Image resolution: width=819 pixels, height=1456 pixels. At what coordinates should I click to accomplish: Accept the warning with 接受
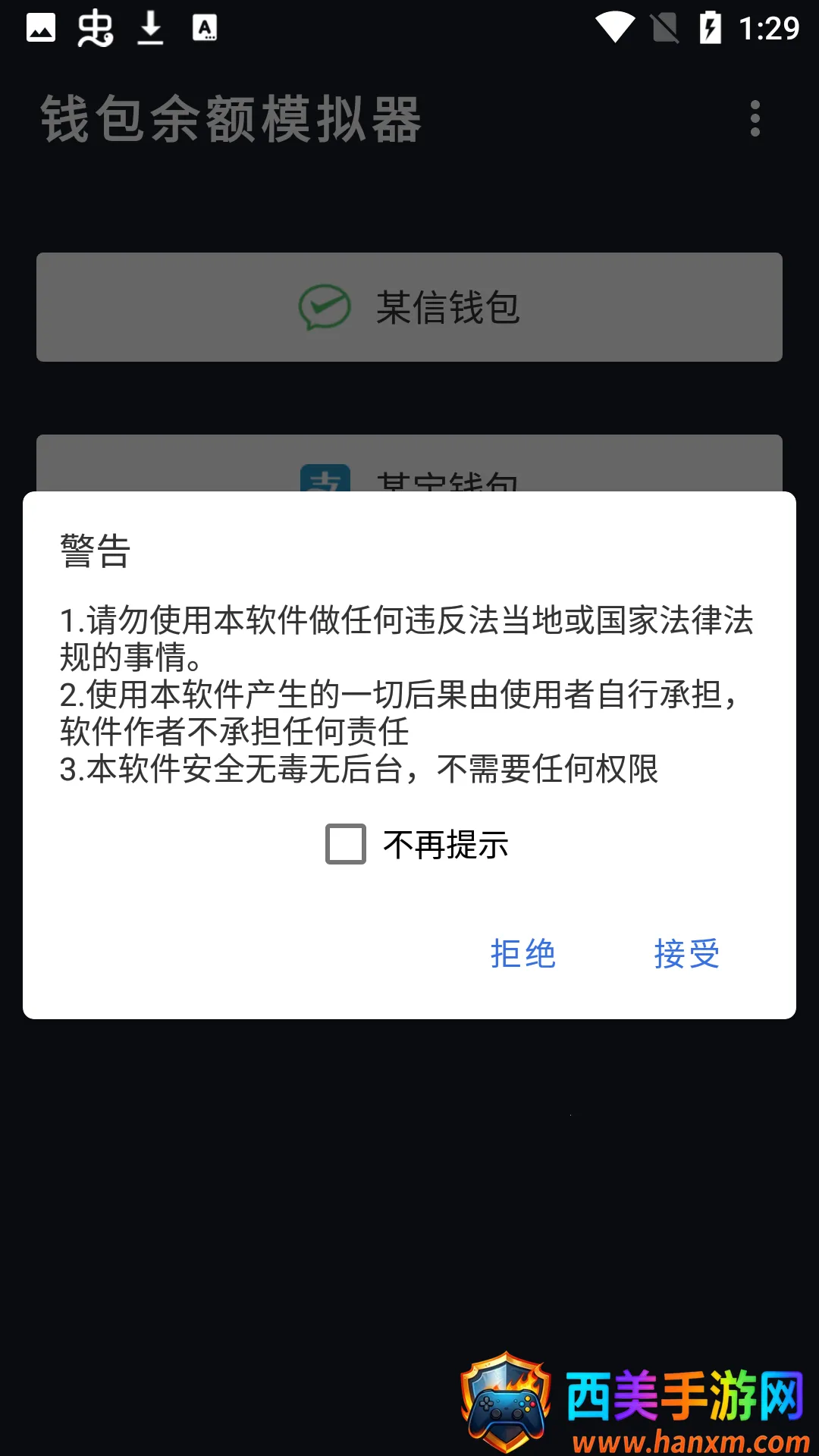pyautogui.click(x=686, y=953)
